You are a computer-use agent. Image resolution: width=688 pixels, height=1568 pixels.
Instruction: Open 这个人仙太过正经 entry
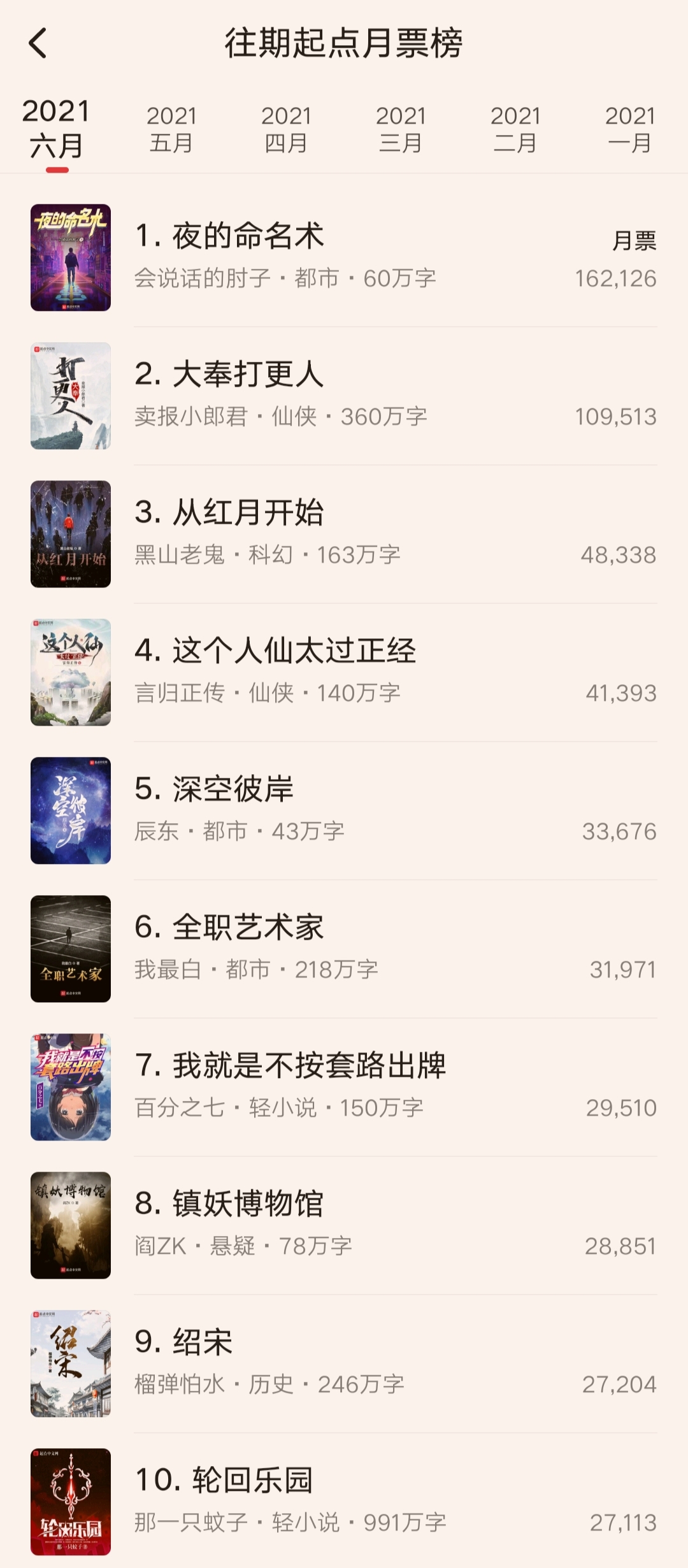tap(344, 672)
